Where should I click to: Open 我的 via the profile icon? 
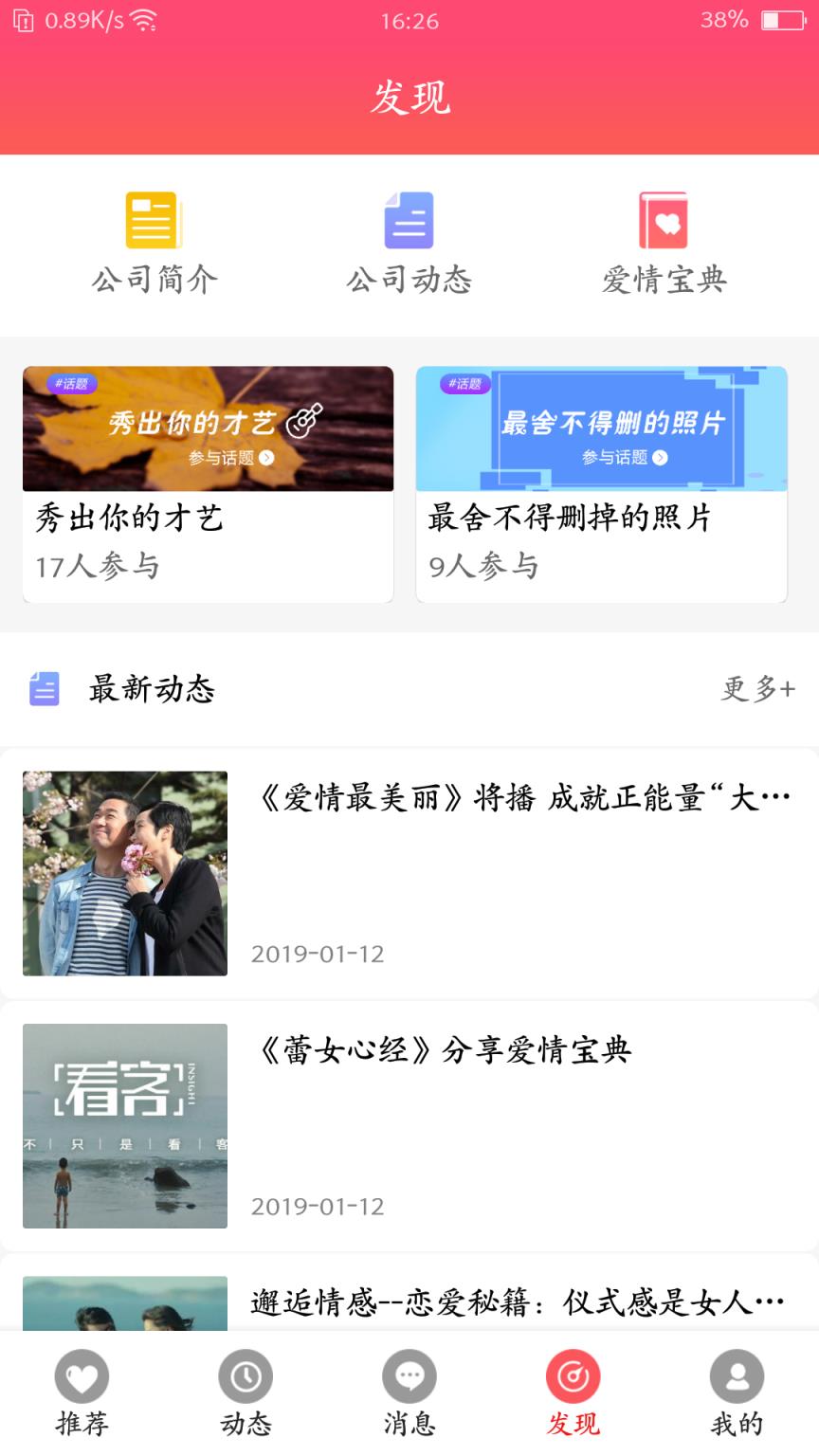(737, 1377)
